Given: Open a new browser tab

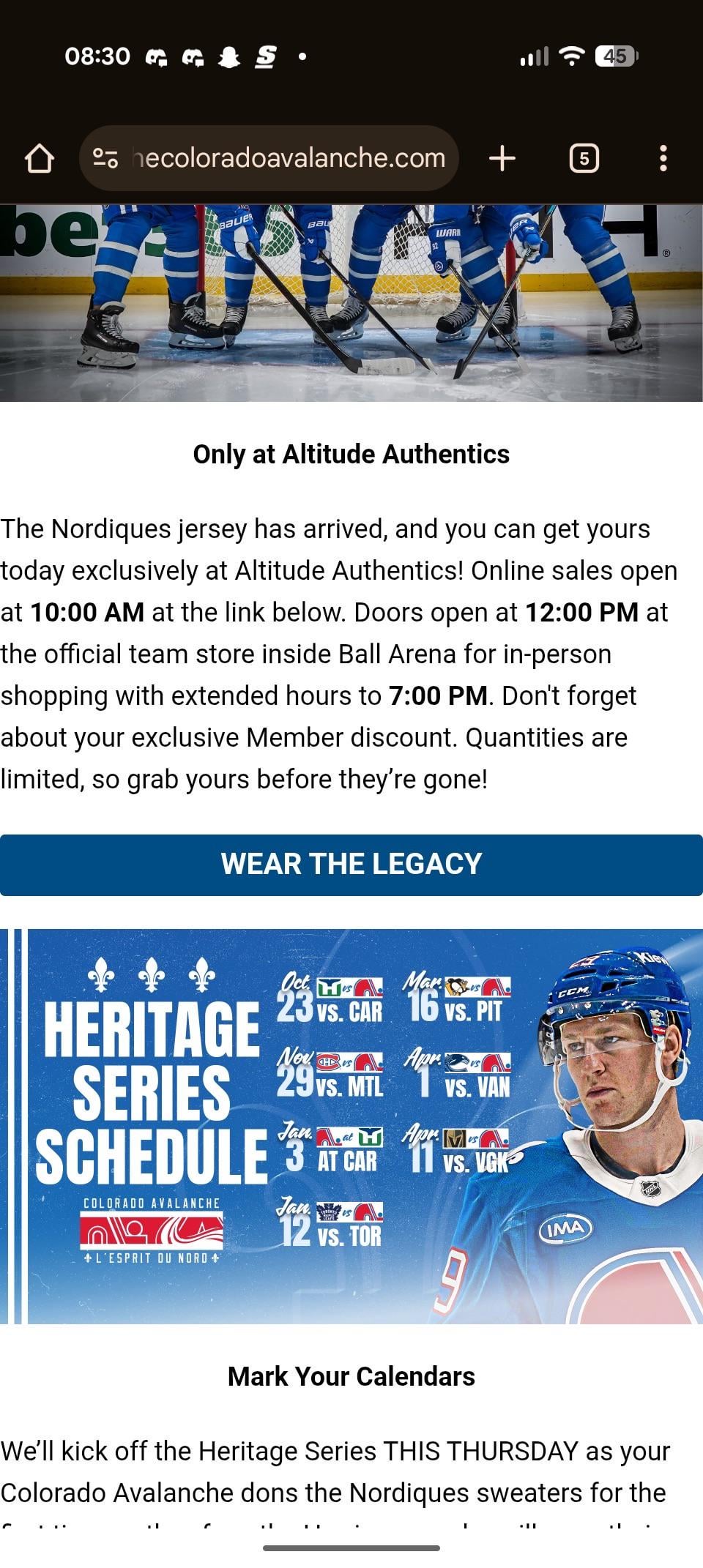Looking at the screenshot, I should point(502,158).
